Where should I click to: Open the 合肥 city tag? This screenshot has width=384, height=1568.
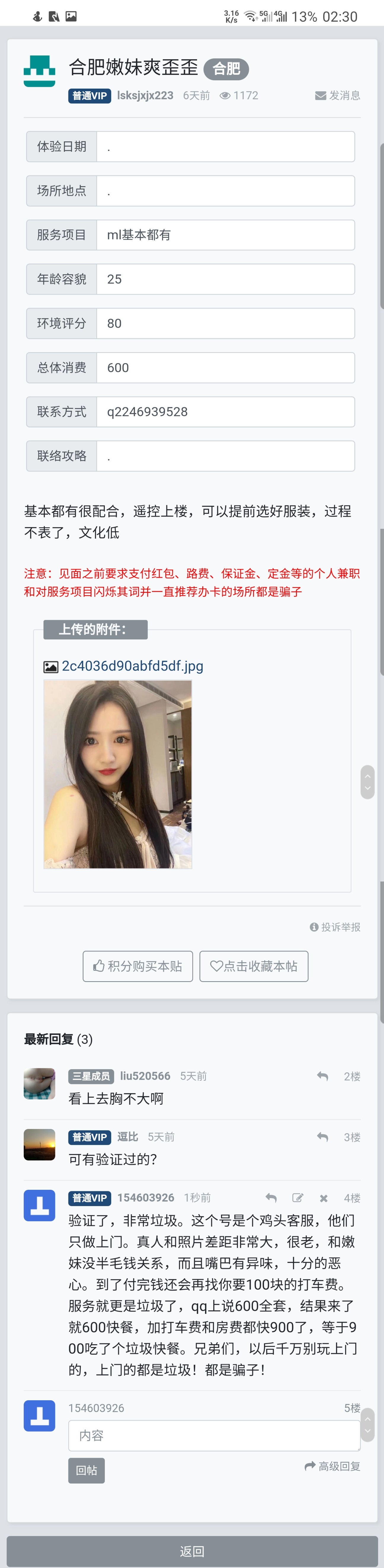click(226, 69)
